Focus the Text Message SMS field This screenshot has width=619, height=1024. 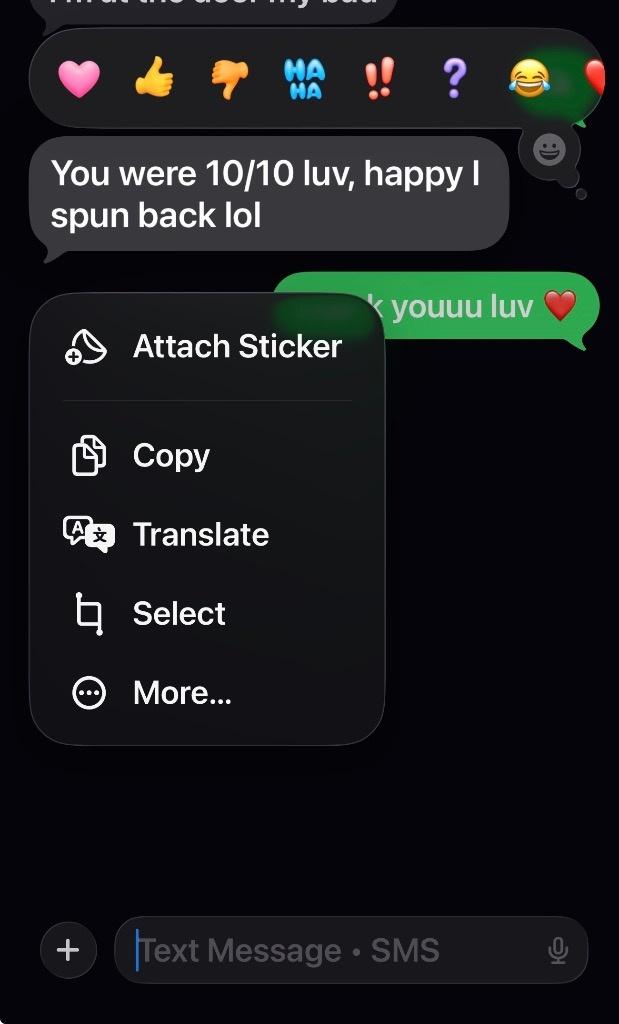click(x=330, y=950)
